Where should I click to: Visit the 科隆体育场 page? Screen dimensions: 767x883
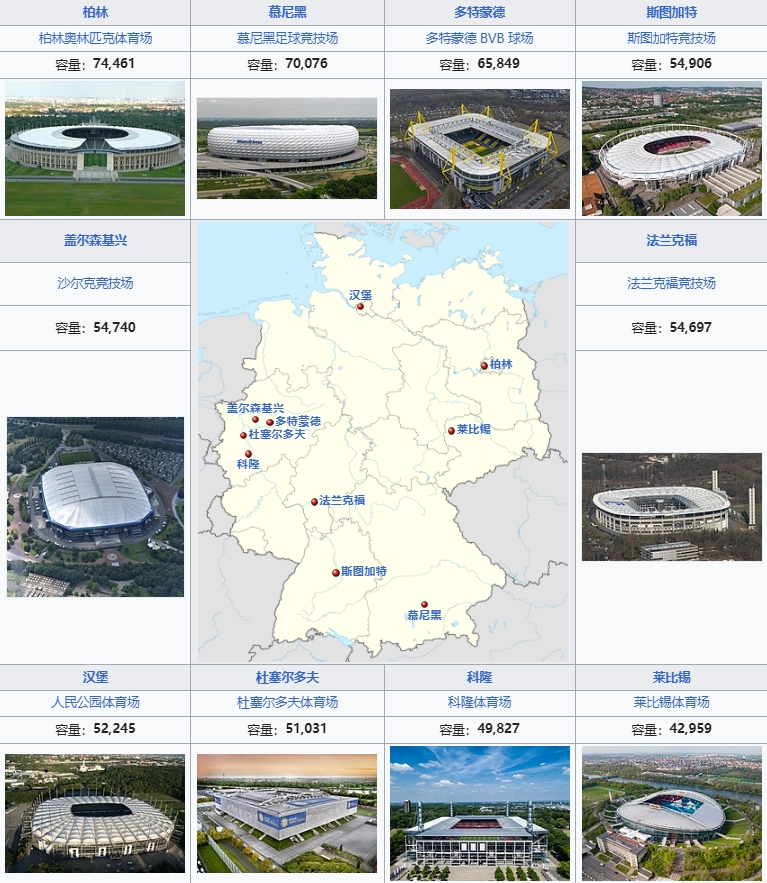tap(479, 702)
